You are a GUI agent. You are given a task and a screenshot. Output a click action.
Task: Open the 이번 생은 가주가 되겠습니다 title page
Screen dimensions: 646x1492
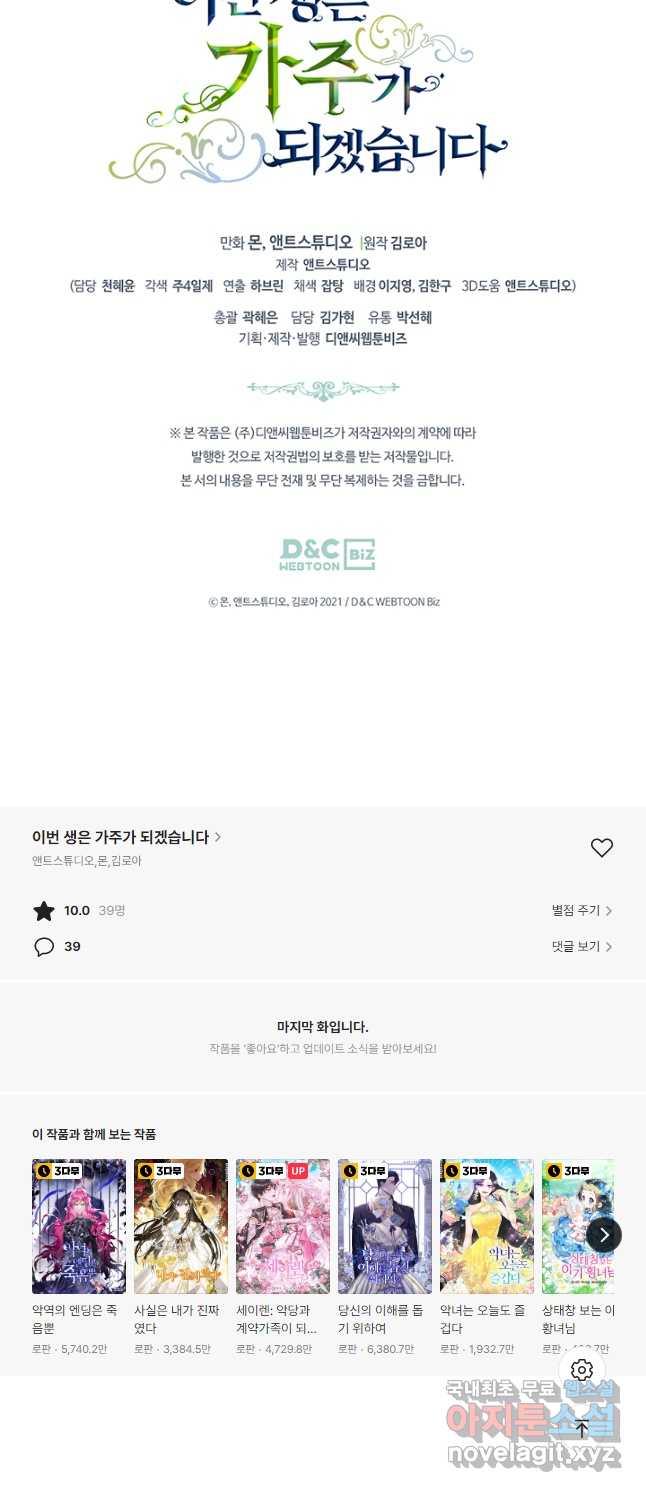click(126, 837)
